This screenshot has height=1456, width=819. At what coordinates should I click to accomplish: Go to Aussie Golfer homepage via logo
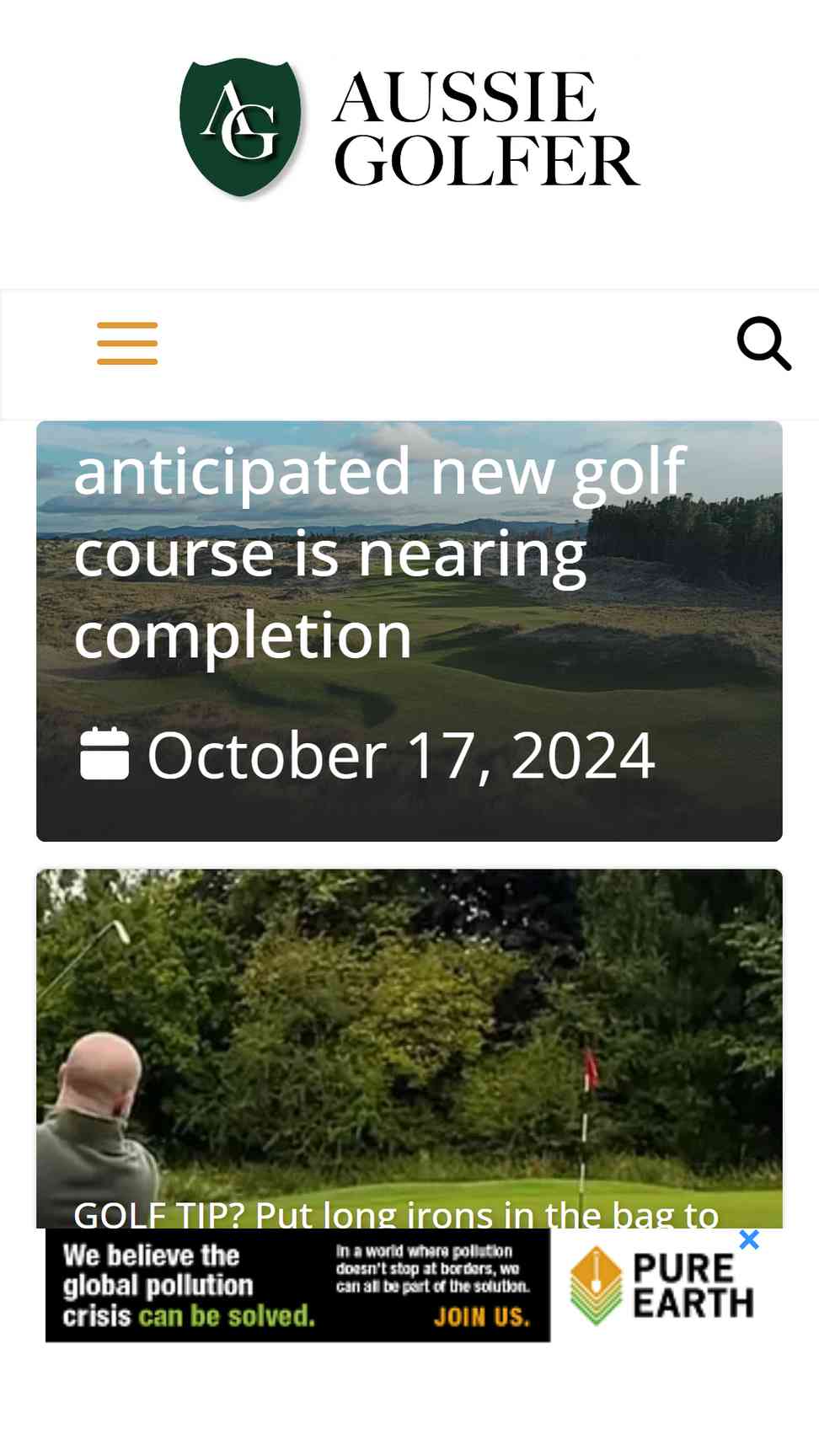click(x=409, y=128)
